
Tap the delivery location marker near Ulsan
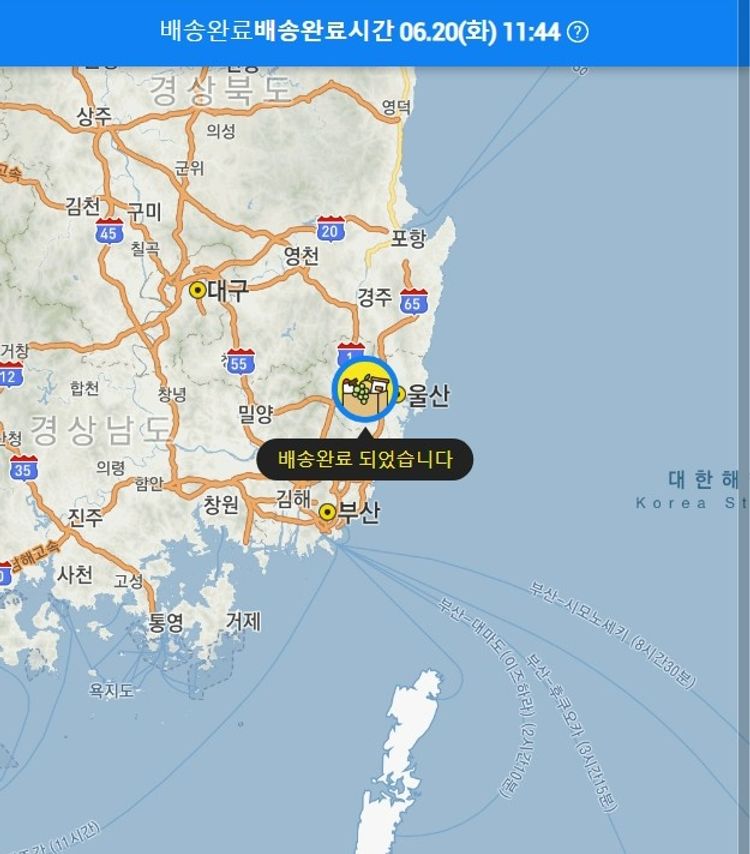pyautogui.click(x=365, y=391)
